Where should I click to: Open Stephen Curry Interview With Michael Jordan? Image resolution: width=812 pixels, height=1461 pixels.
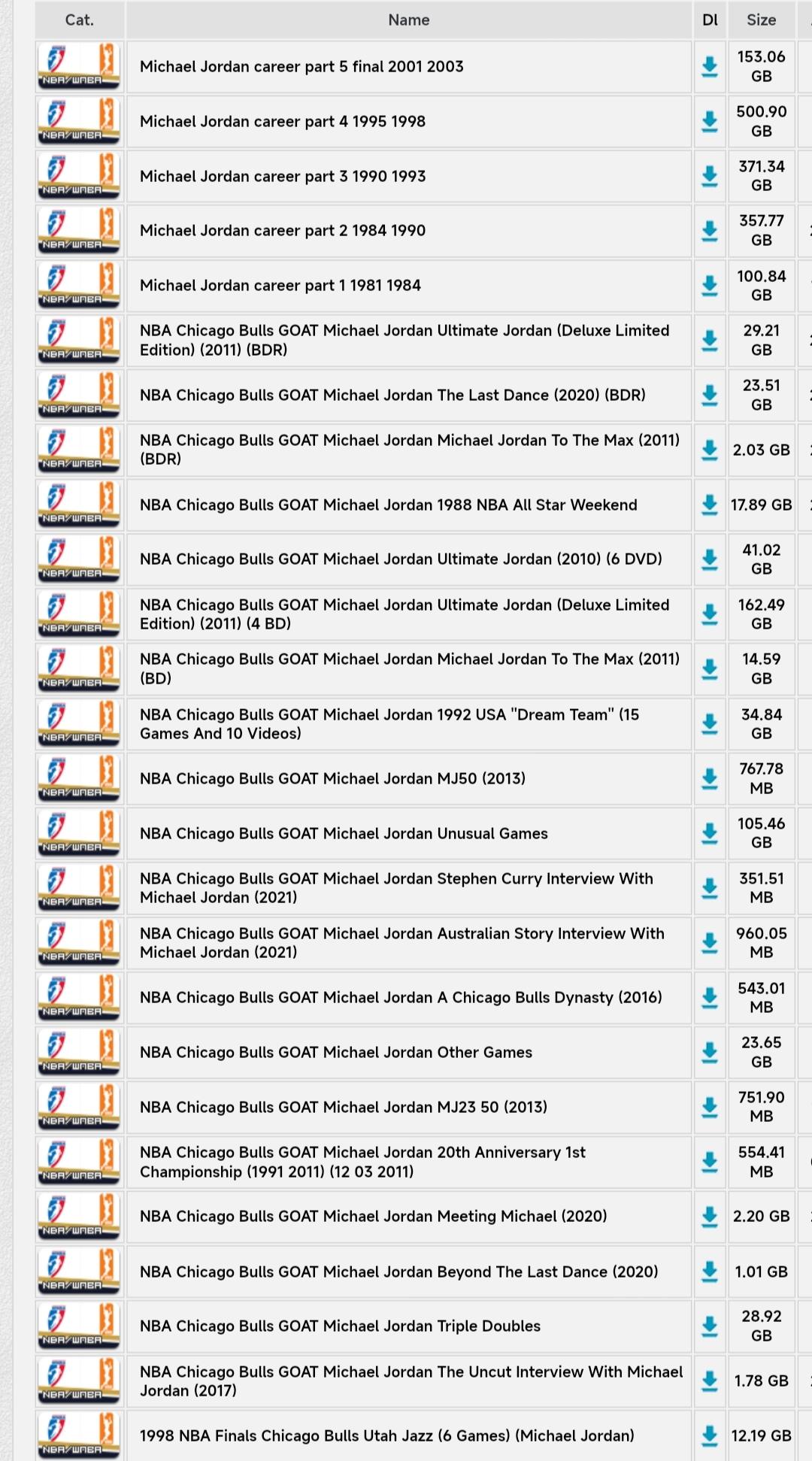click(396, 888)
